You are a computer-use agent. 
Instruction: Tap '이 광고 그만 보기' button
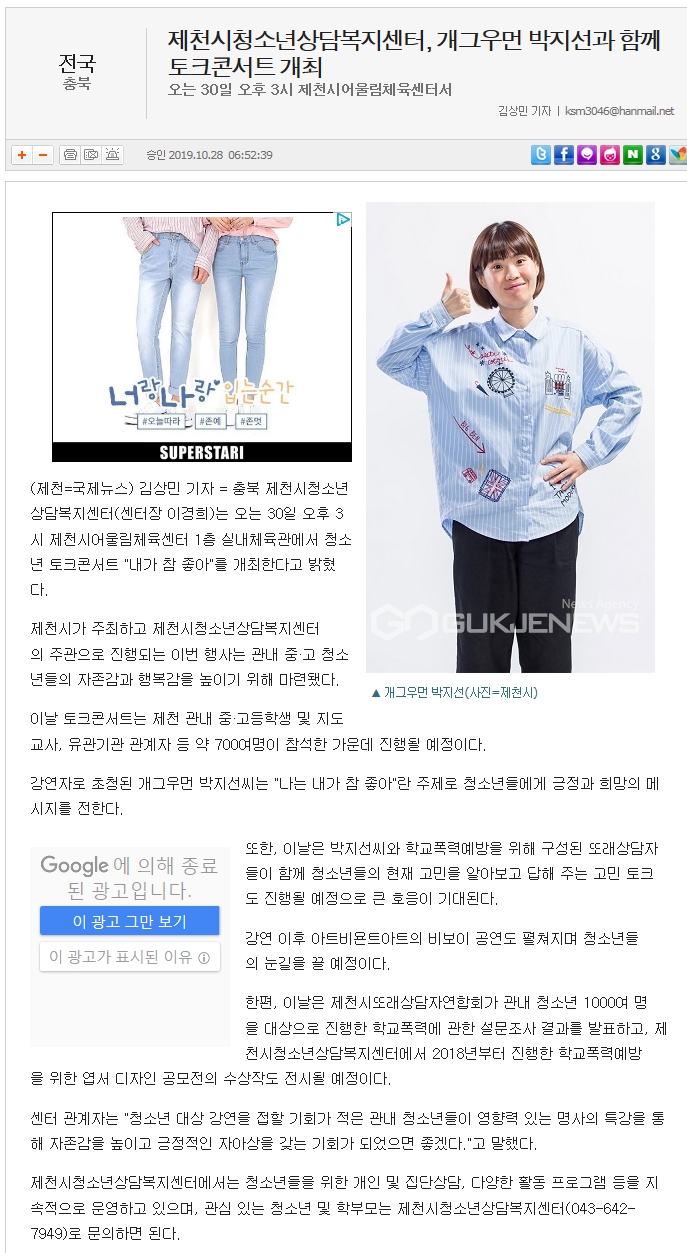coord(129,921)
